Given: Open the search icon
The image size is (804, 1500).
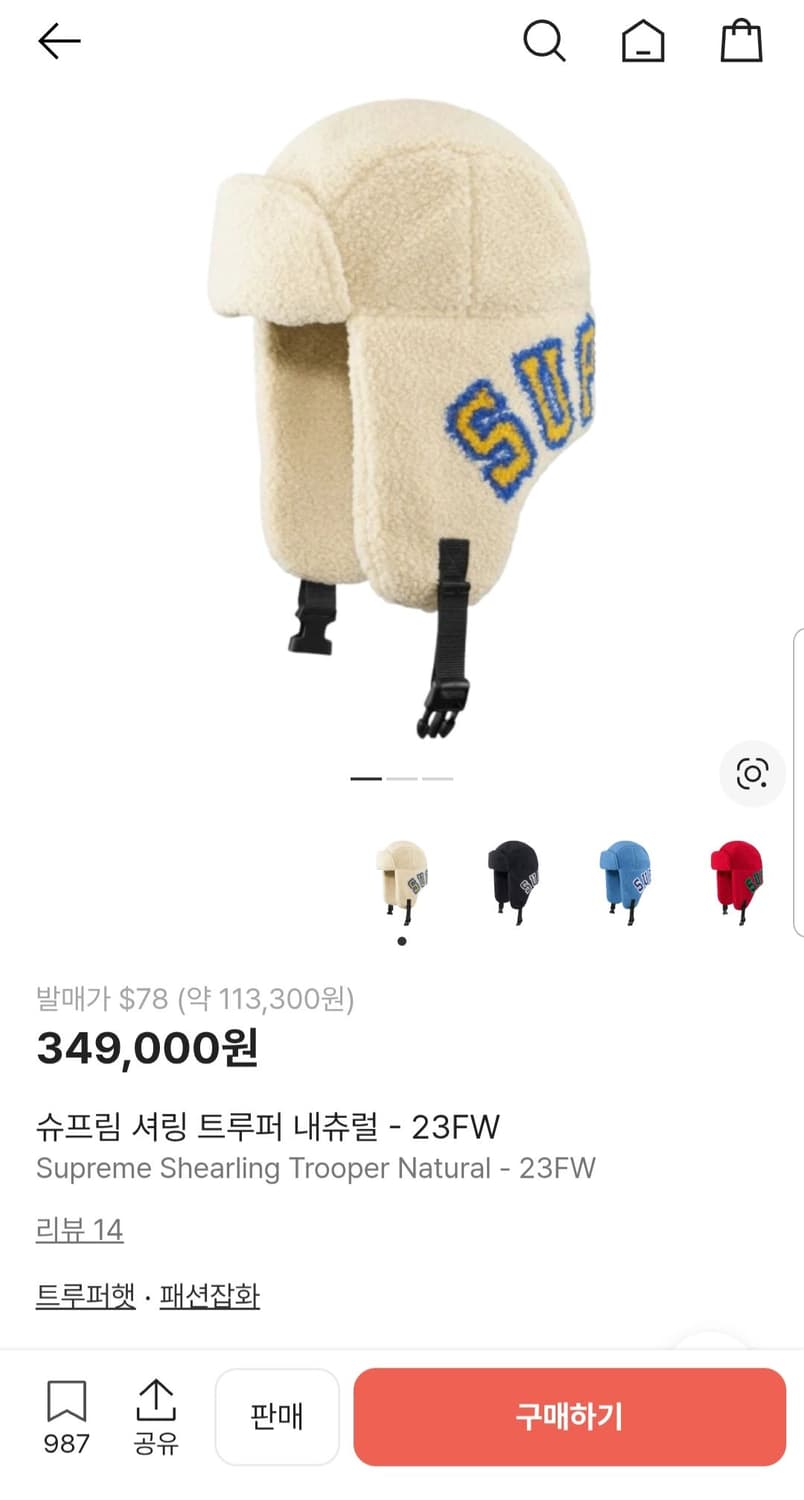Looking at the screenshot, I should point(545,41).
